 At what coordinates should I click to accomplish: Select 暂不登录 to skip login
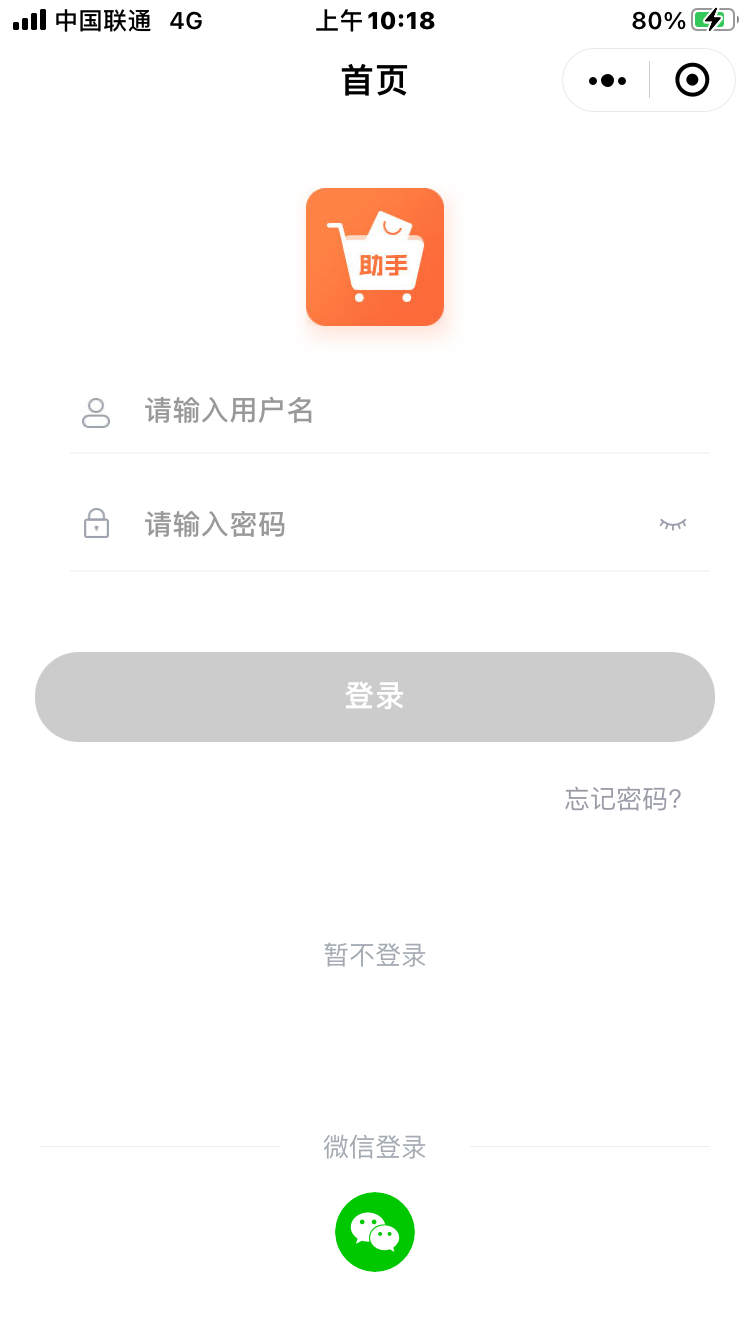(x=375, y=955)
